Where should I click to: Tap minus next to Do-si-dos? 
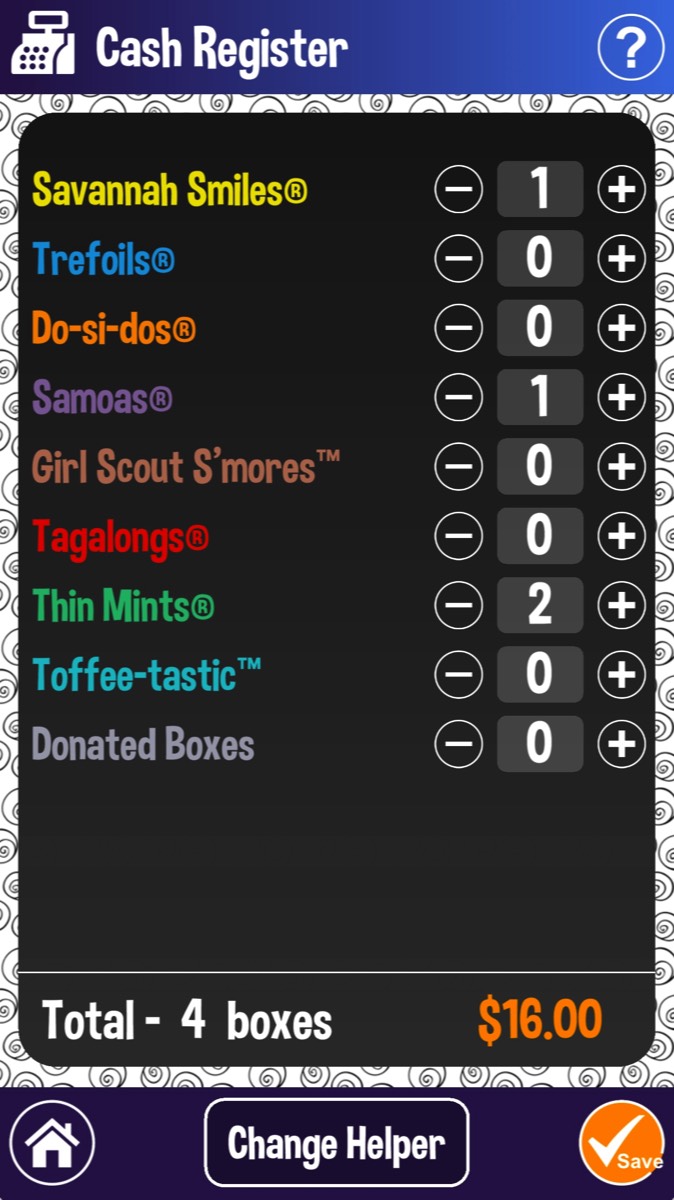(x=459, y=328)
